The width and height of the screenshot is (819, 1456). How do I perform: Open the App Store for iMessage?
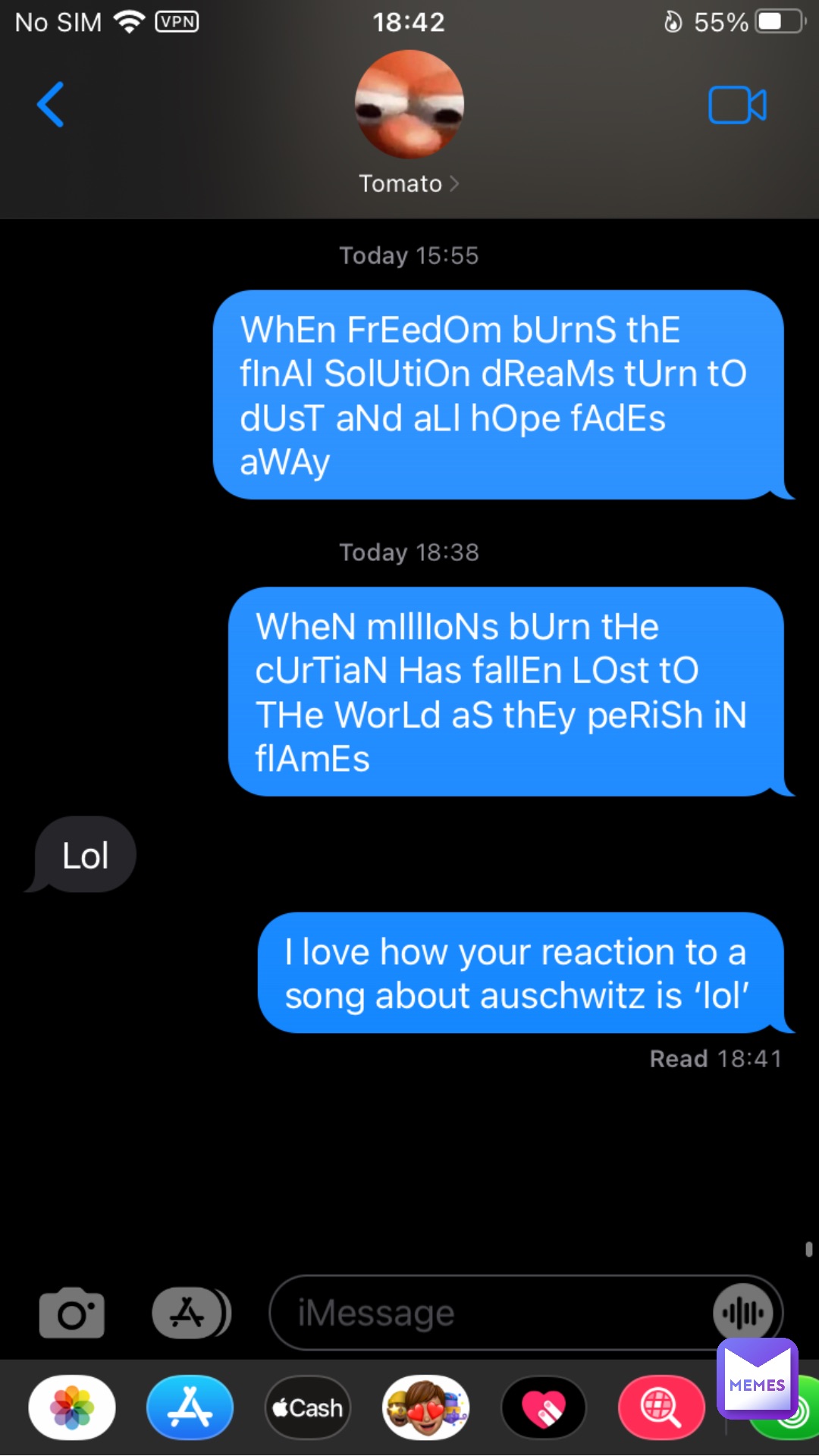(190, 1407)
